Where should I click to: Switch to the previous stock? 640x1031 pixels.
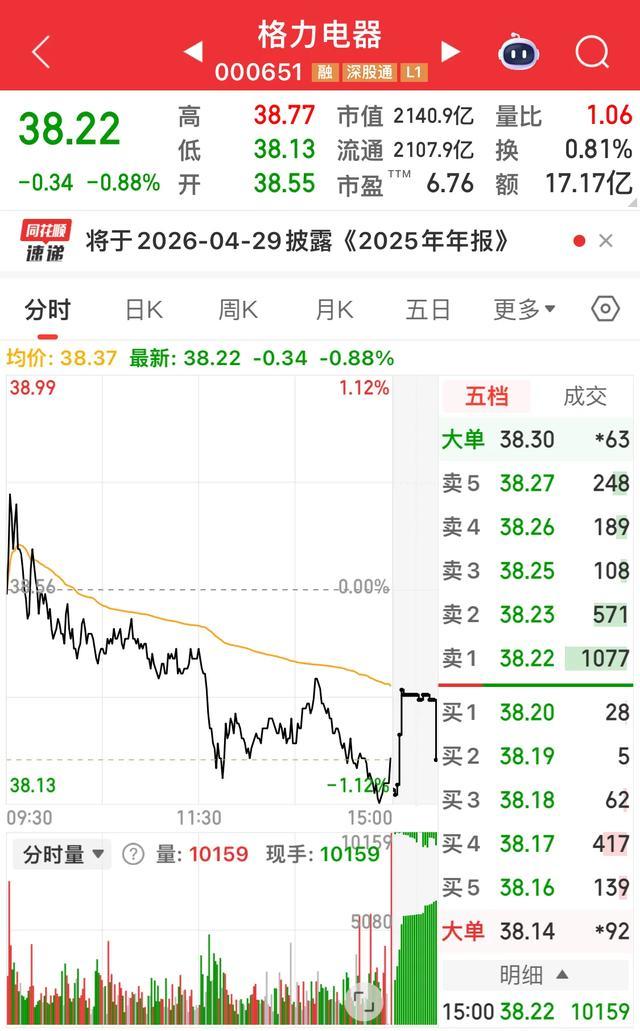pyautogui.click(x=193, y=52)
